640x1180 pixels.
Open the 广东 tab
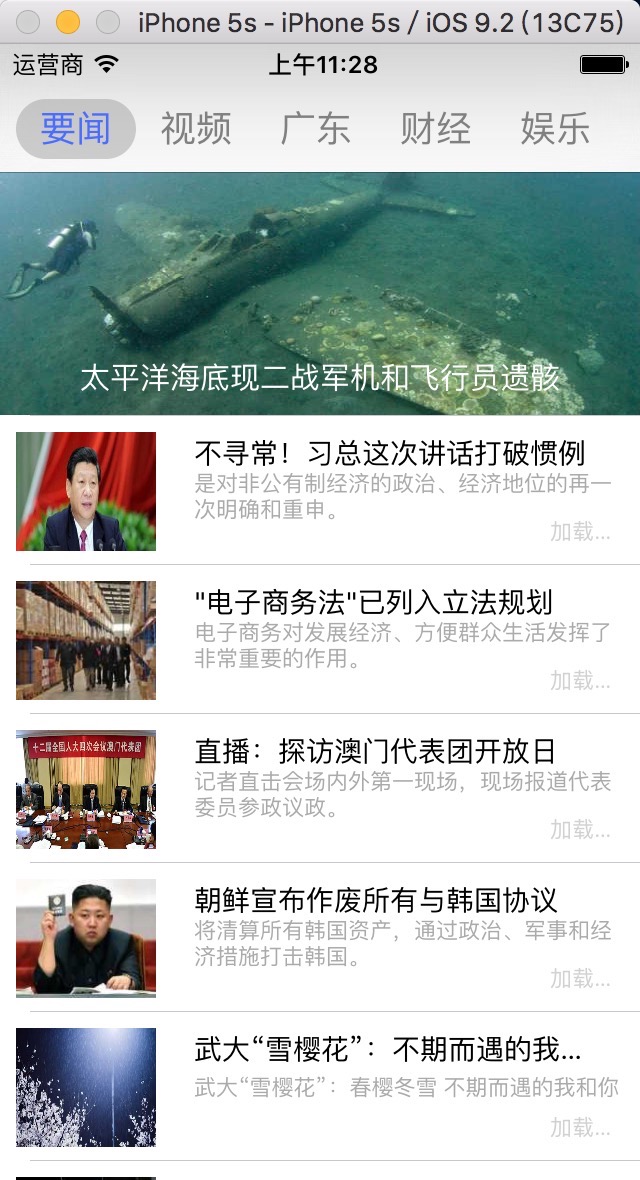[x=316, y=129]
